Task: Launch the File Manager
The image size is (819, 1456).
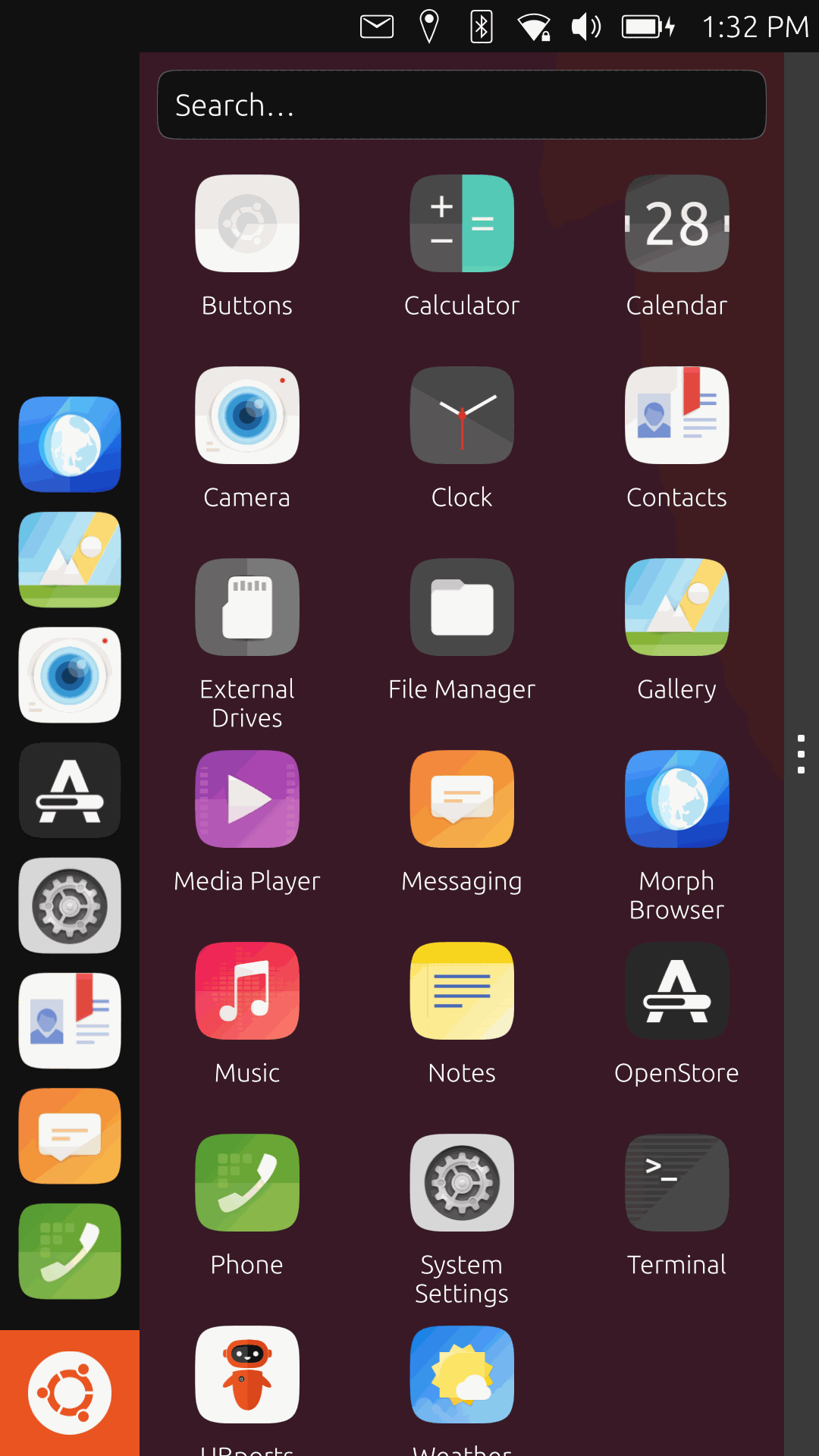Action: coord(462,607)
